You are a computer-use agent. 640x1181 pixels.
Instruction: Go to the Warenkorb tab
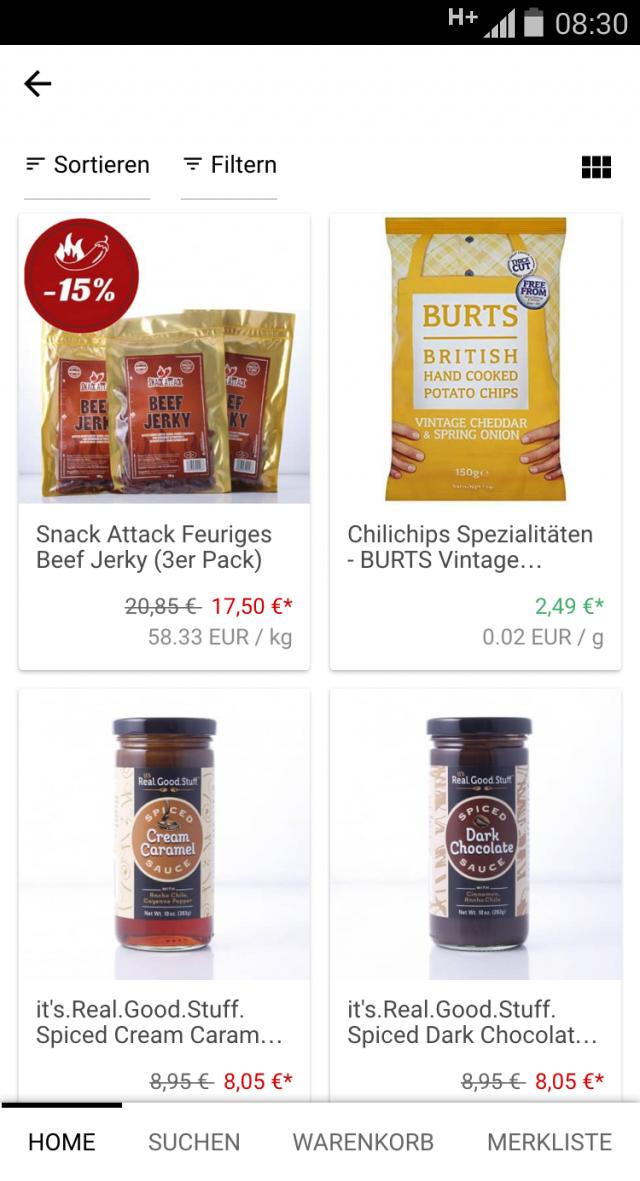[363, 1142]
